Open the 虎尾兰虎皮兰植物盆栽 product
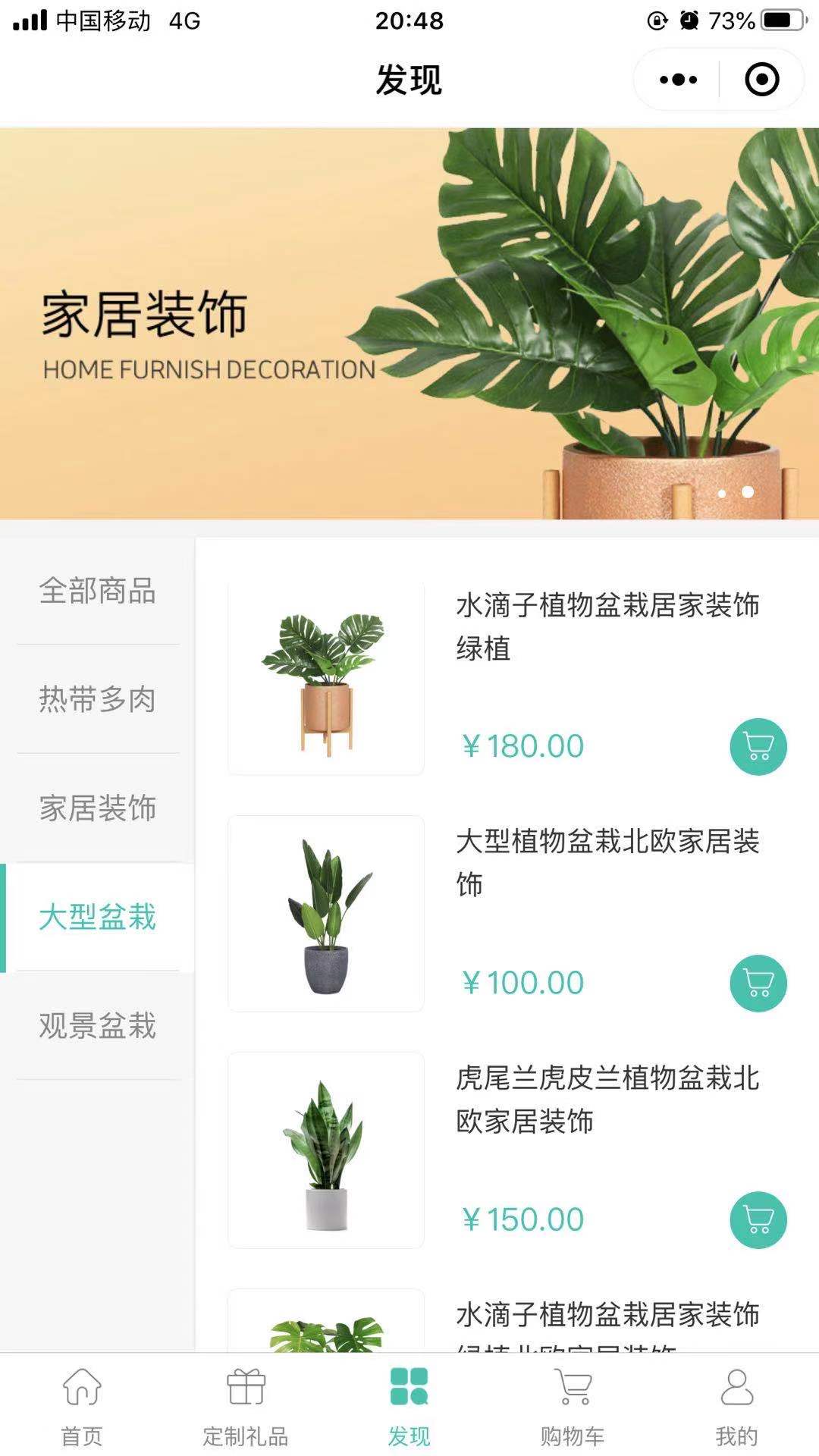This screenshot has width=819, height=1456. click(x=607, y=1099)
